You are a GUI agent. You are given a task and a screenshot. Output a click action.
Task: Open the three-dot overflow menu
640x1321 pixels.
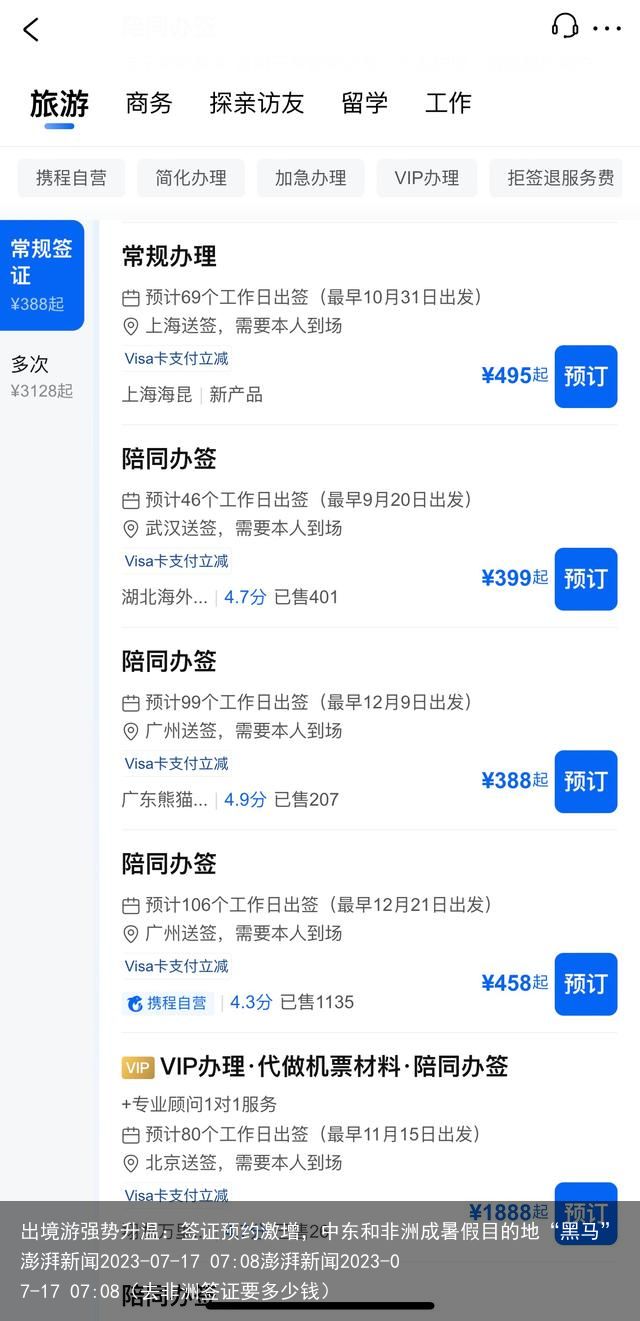click(x=607, y=29)
